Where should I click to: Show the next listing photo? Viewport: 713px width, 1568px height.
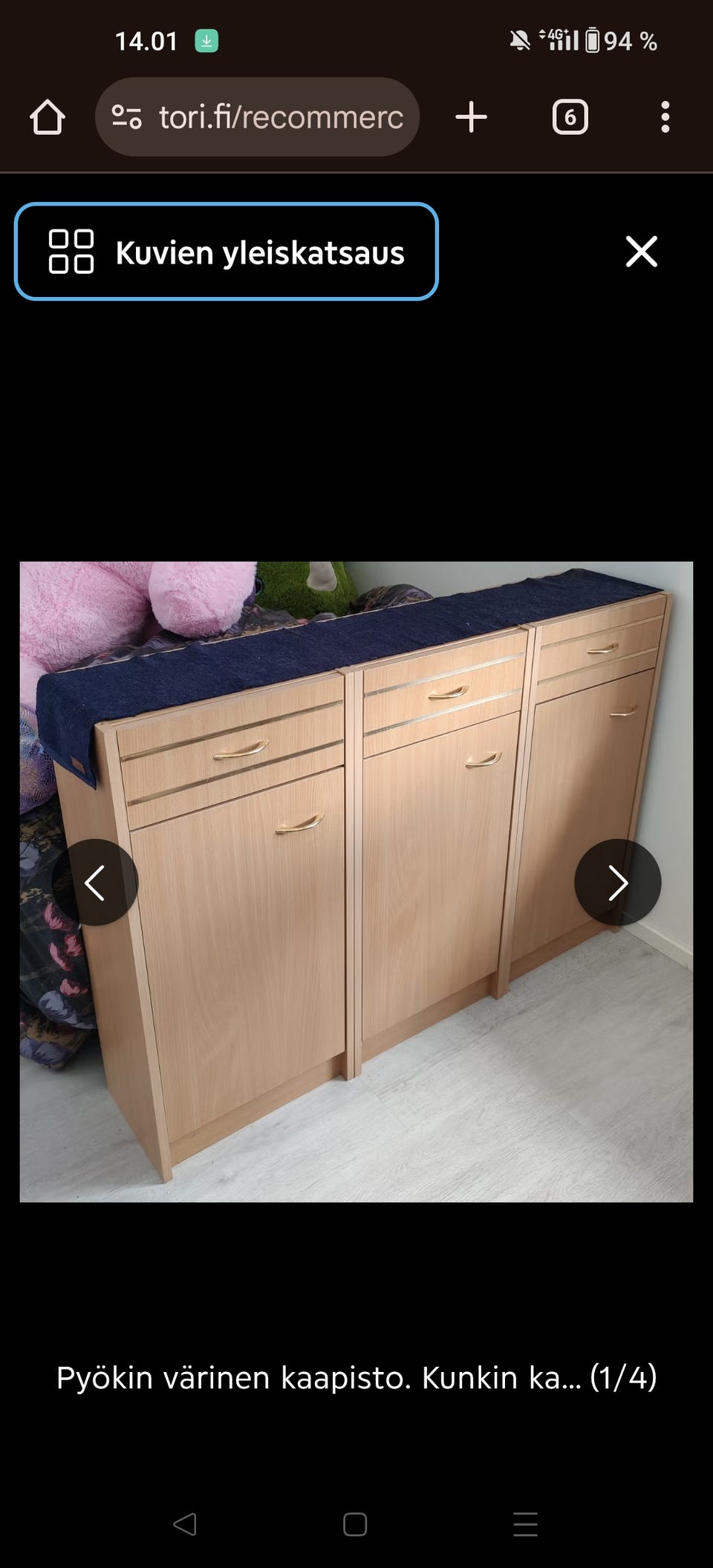617,882
